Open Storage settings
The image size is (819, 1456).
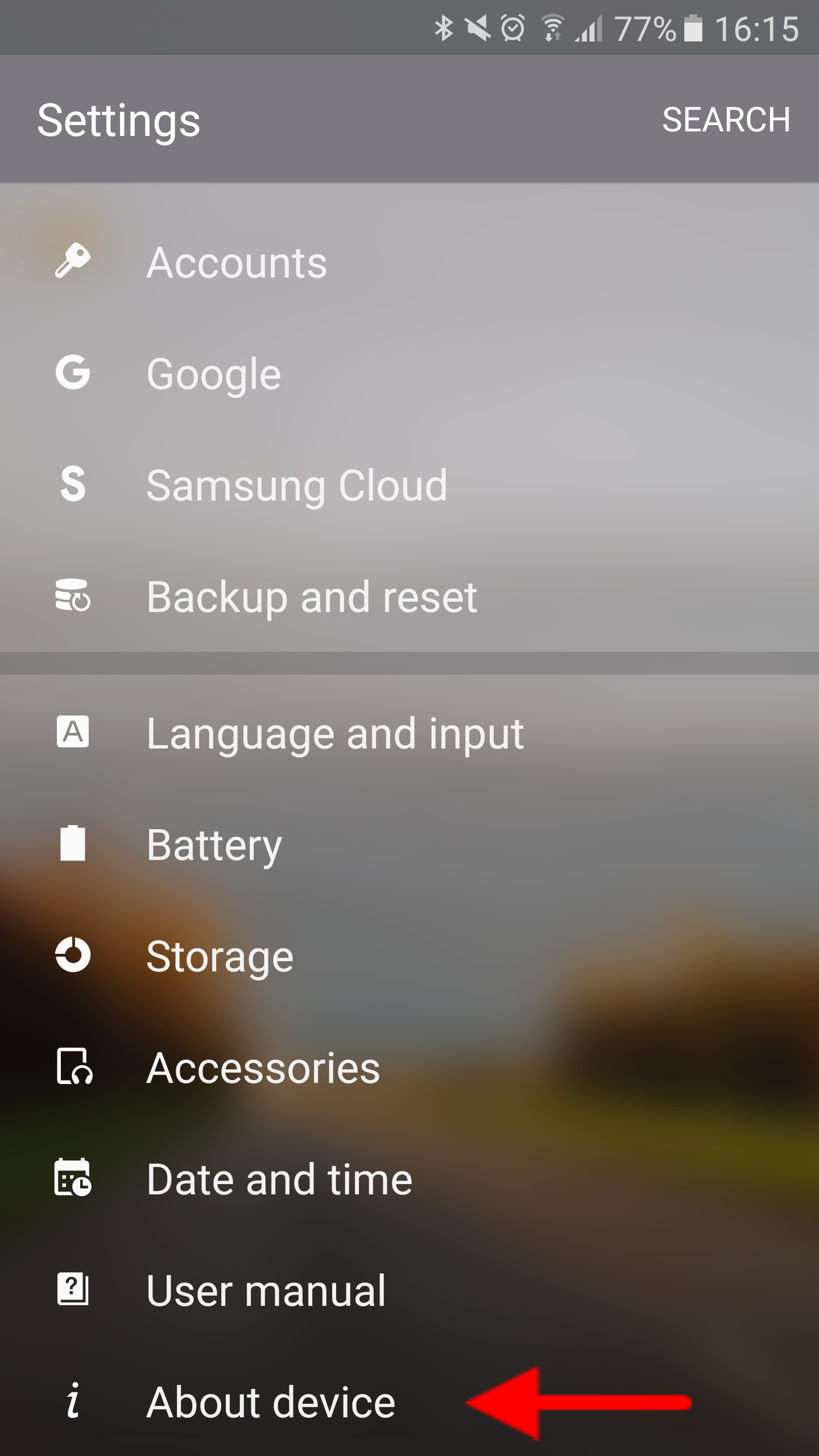(x=409, y=956)
